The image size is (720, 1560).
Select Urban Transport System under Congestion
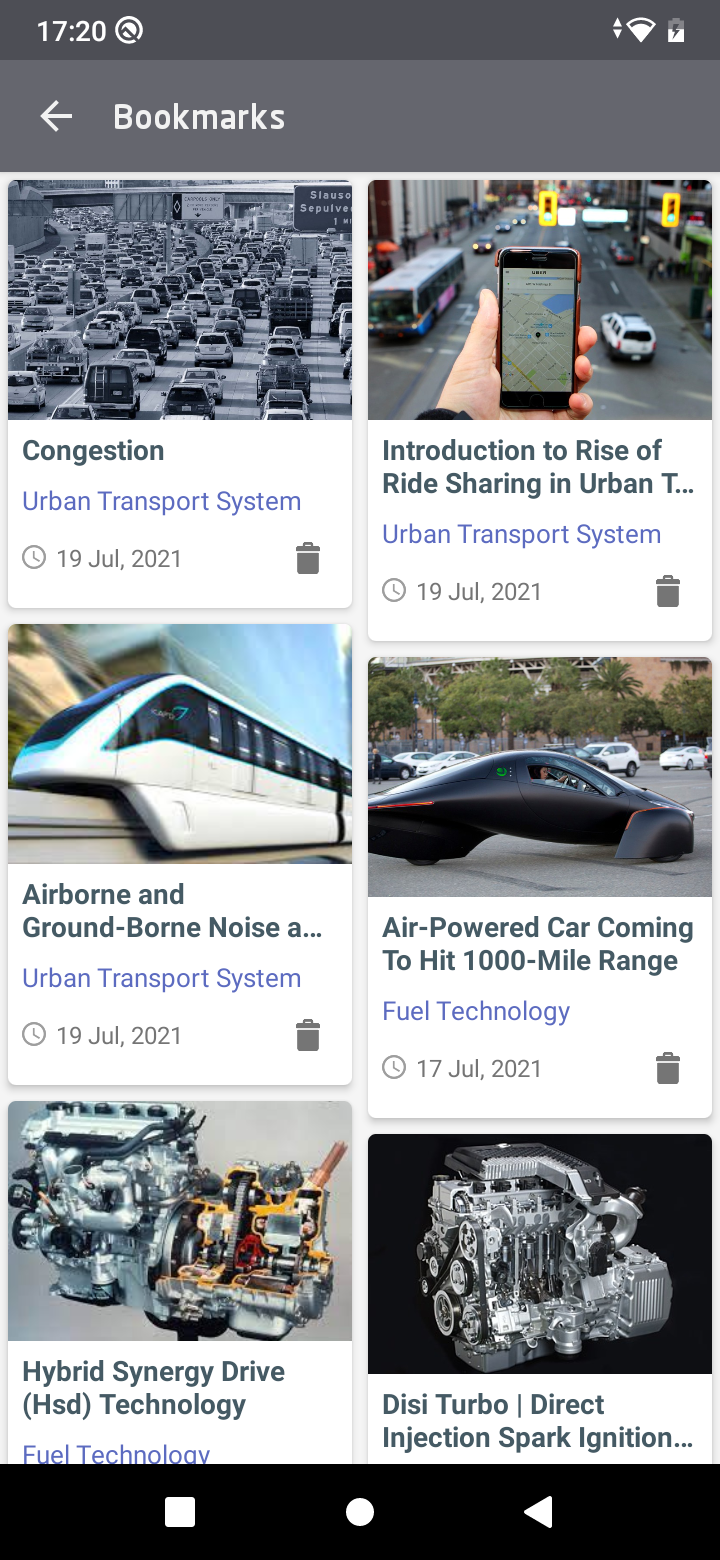tap(161, 501)
